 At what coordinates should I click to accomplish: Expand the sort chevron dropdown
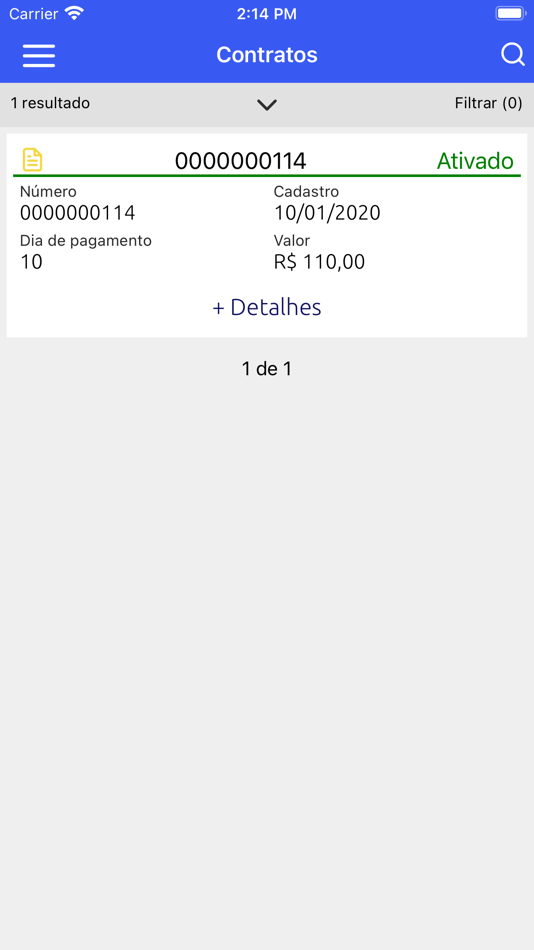click(x=267, y=105)
